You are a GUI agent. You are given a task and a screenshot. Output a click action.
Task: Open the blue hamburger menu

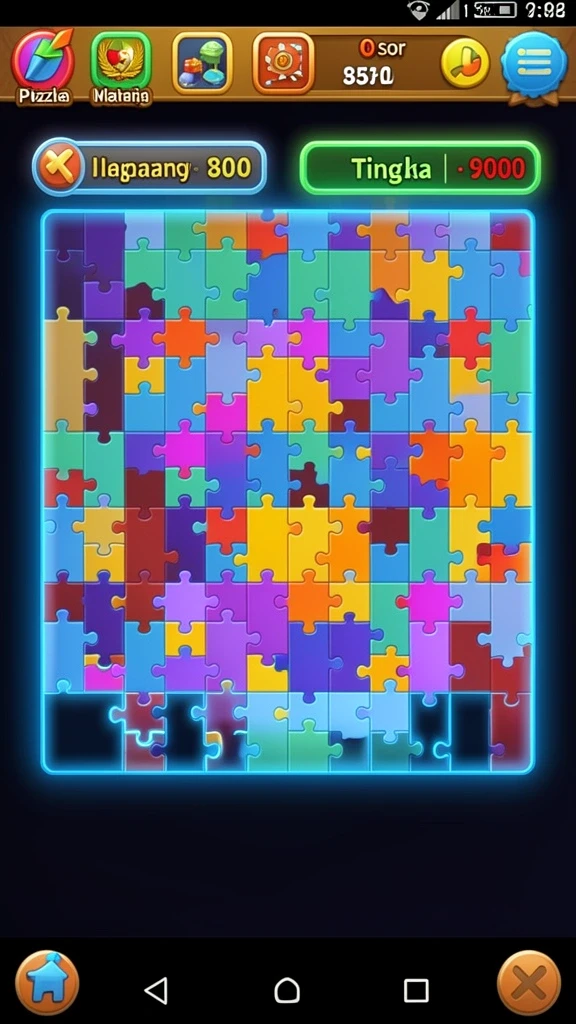pyautogui.click(x=534, y=65)
